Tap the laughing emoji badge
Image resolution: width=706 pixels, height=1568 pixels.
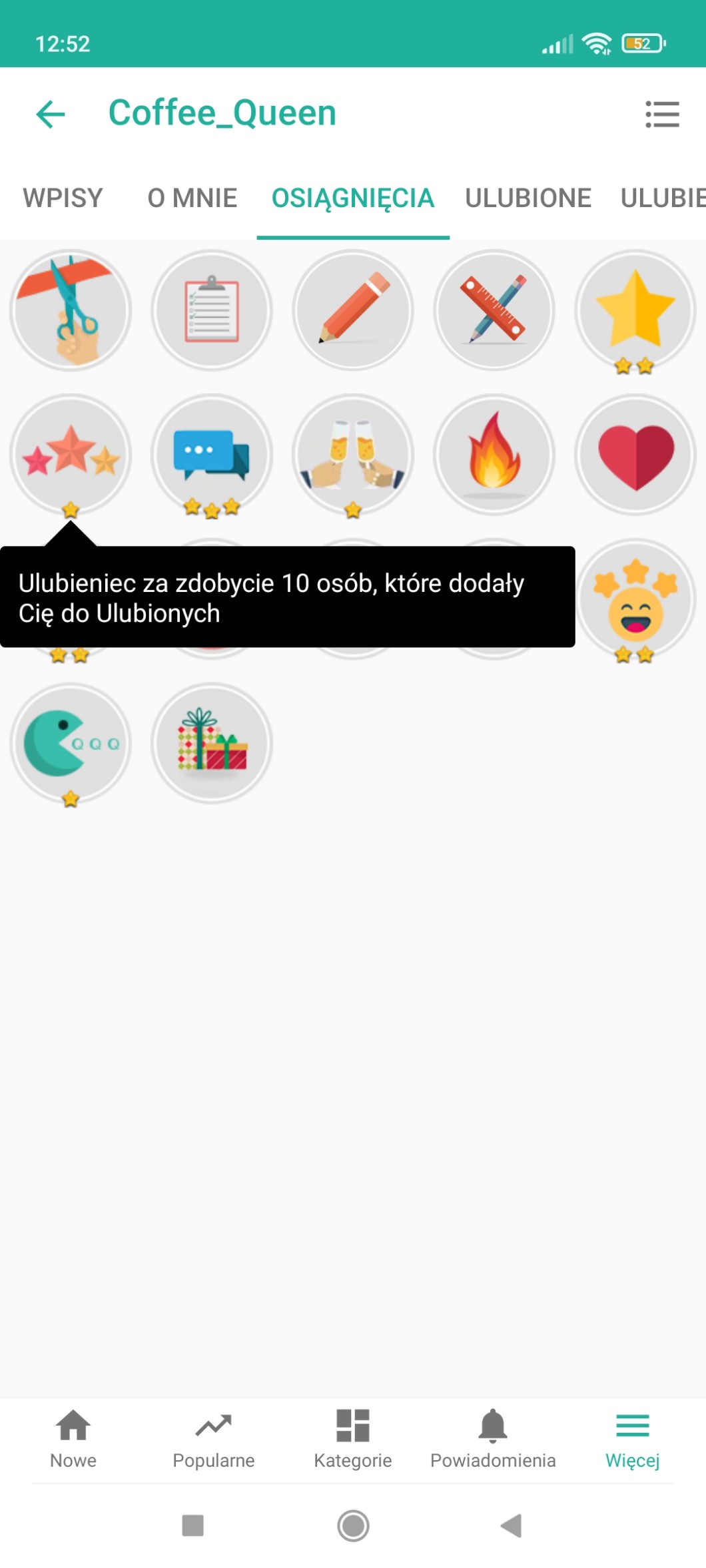(635, 599)
